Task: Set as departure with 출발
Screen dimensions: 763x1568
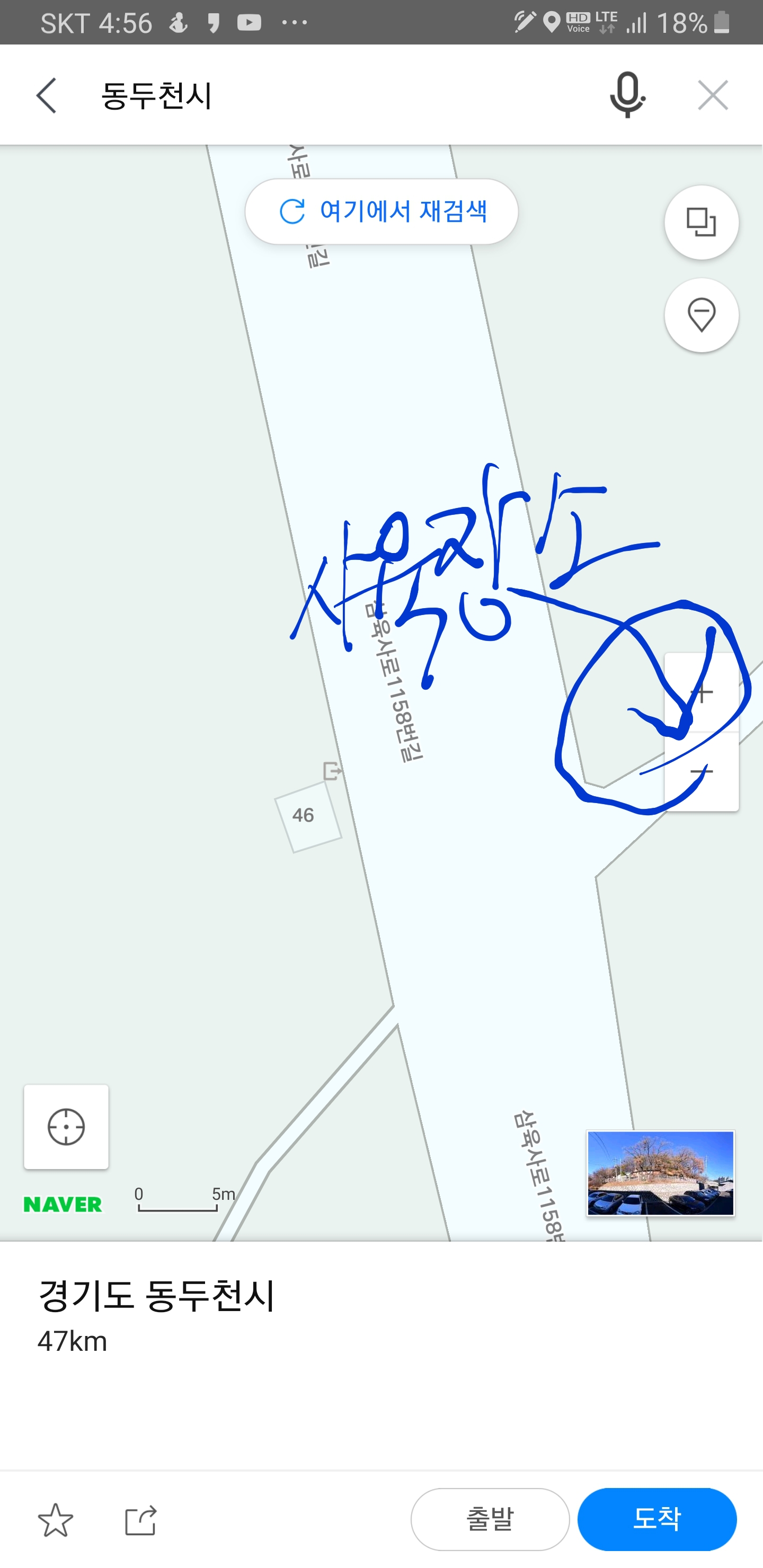Action: point(490,1519)
